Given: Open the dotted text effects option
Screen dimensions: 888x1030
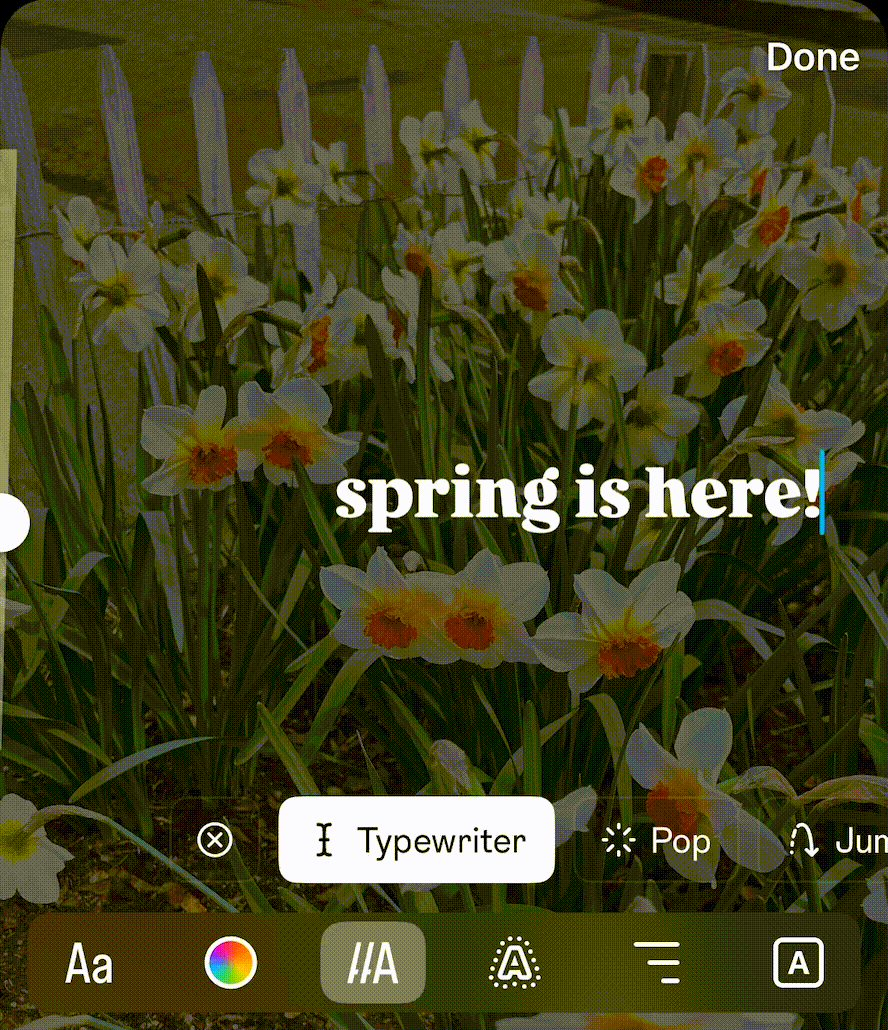Looking at the screenshot, I should (515, 965).
